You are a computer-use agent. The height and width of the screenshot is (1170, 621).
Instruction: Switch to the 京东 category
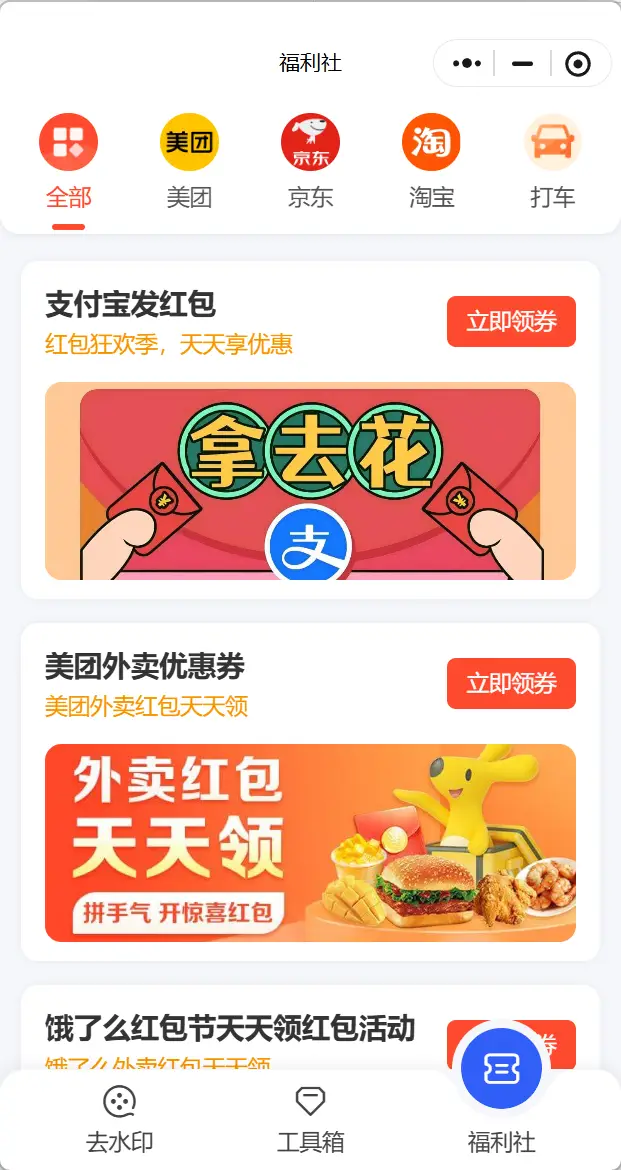coord(310,162)
